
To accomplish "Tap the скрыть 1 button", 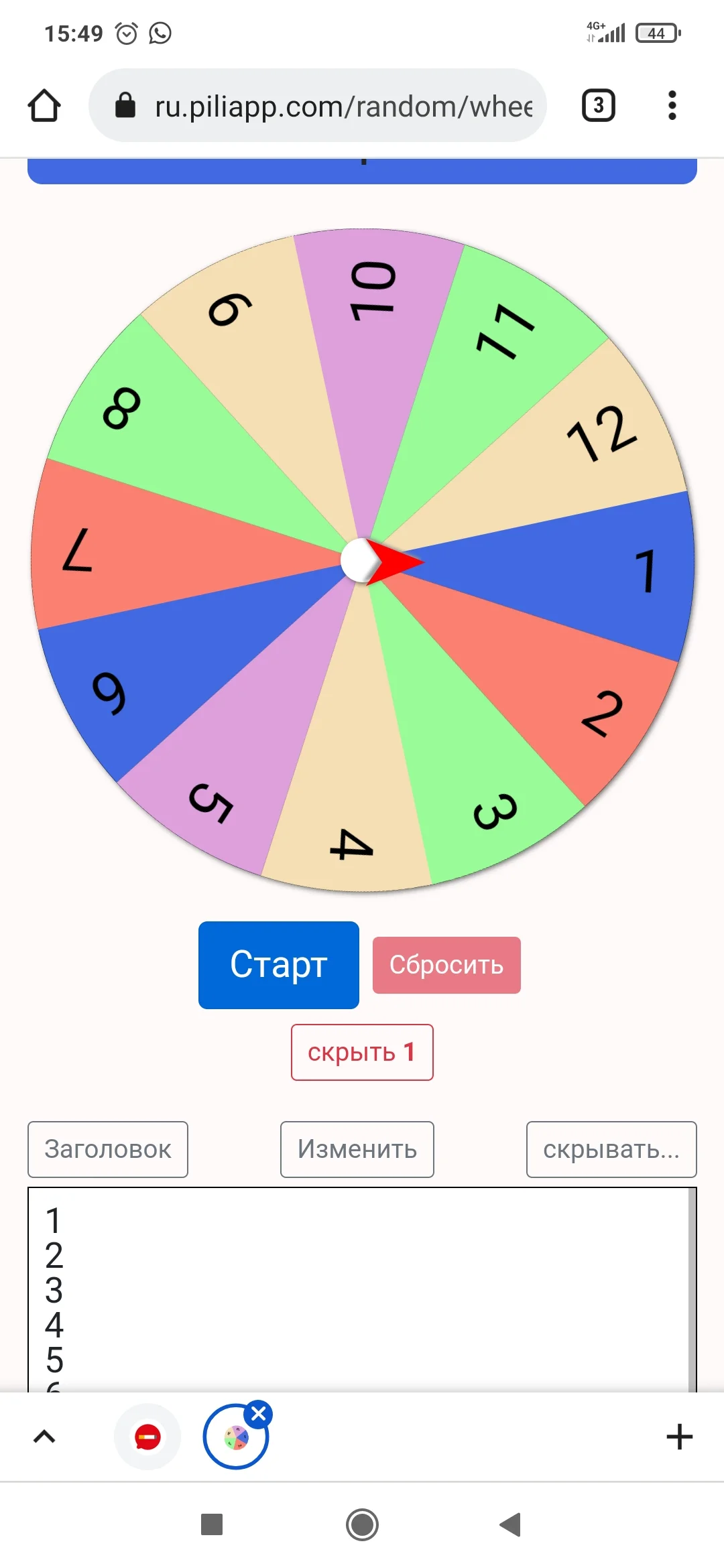I will pyautogui.click(x=362, y=1052).
